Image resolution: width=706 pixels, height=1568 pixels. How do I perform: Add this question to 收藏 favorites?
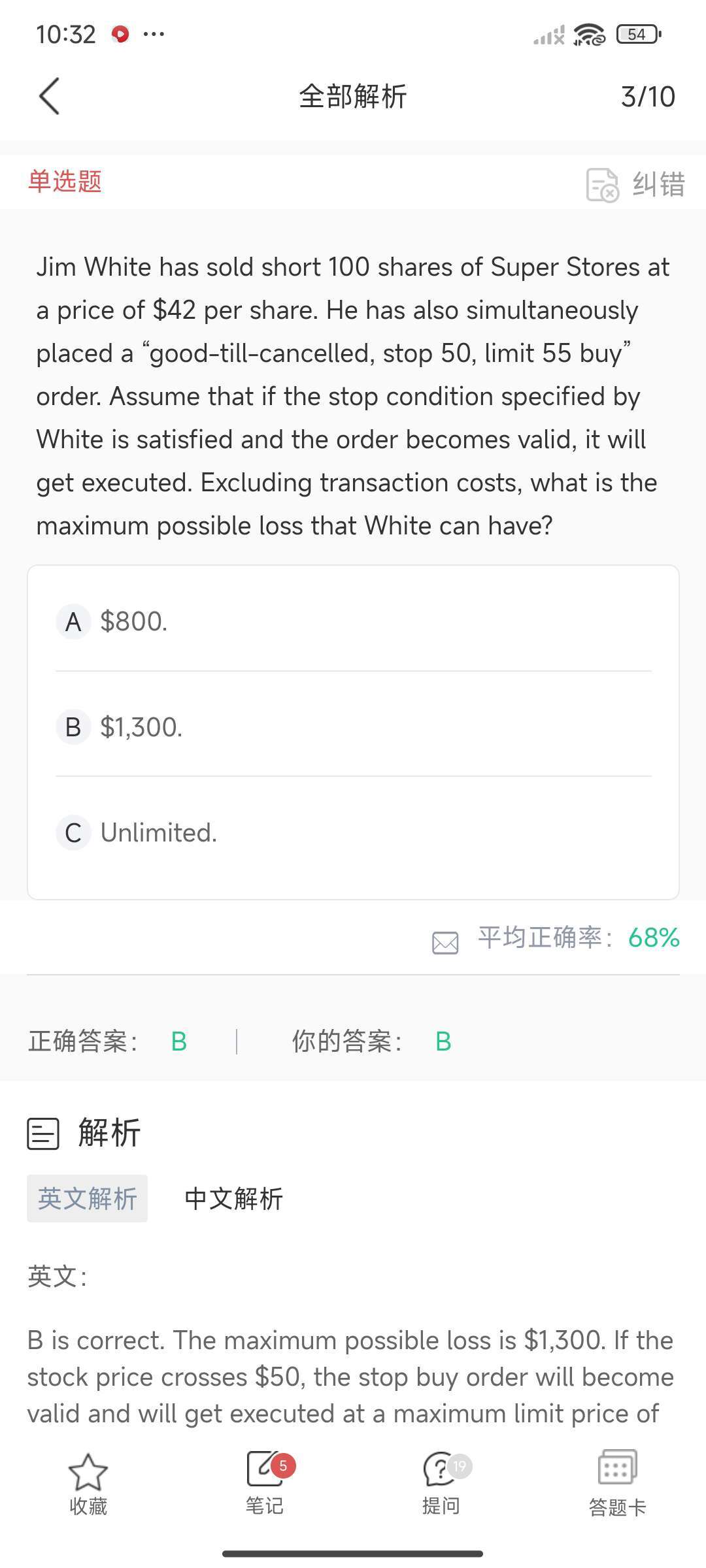[88, 1484]
